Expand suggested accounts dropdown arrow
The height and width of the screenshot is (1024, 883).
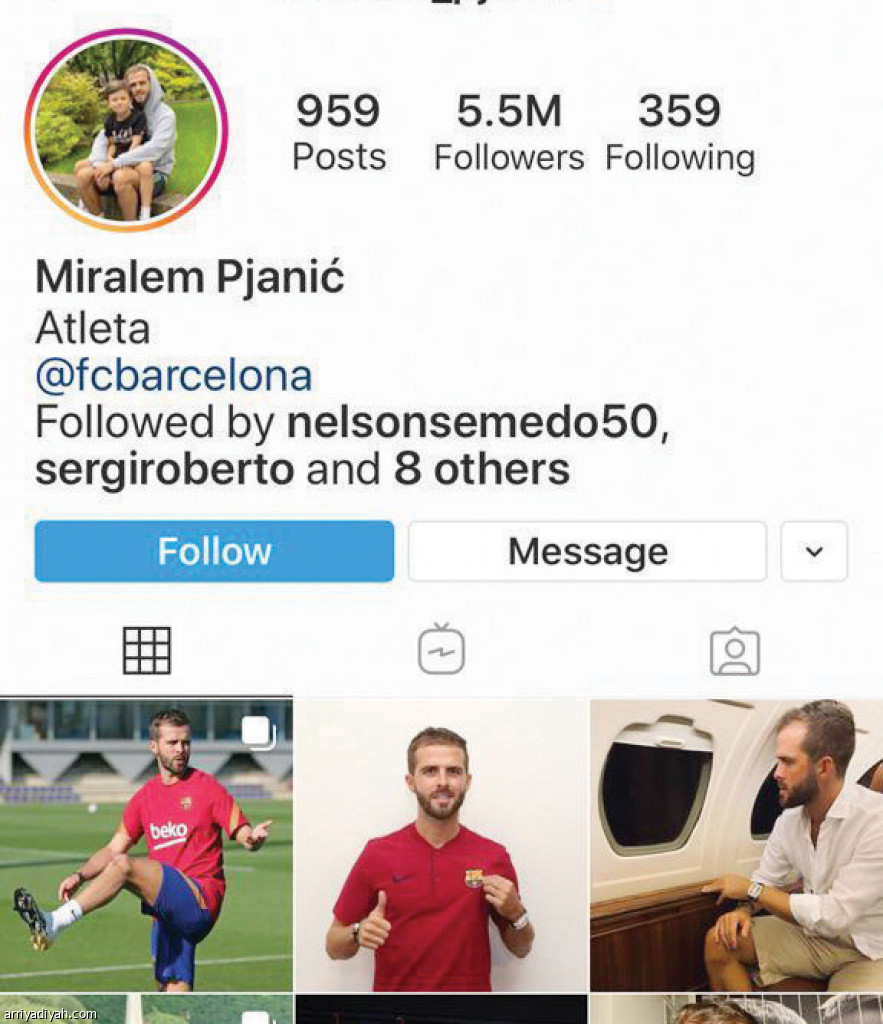[x=814, y=551]
